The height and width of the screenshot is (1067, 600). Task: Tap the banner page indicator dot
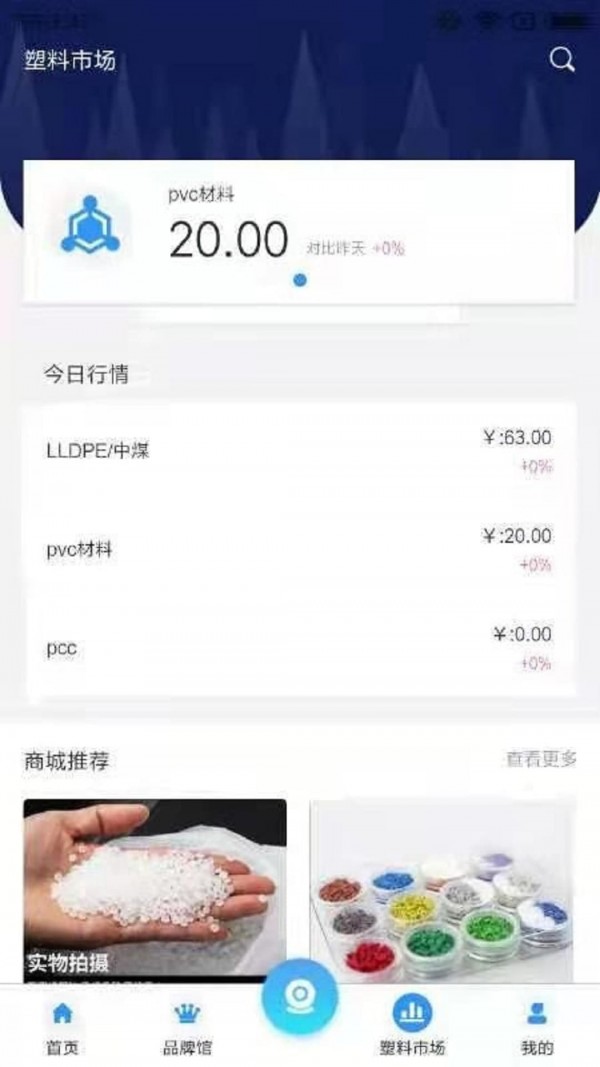[300, 281]
